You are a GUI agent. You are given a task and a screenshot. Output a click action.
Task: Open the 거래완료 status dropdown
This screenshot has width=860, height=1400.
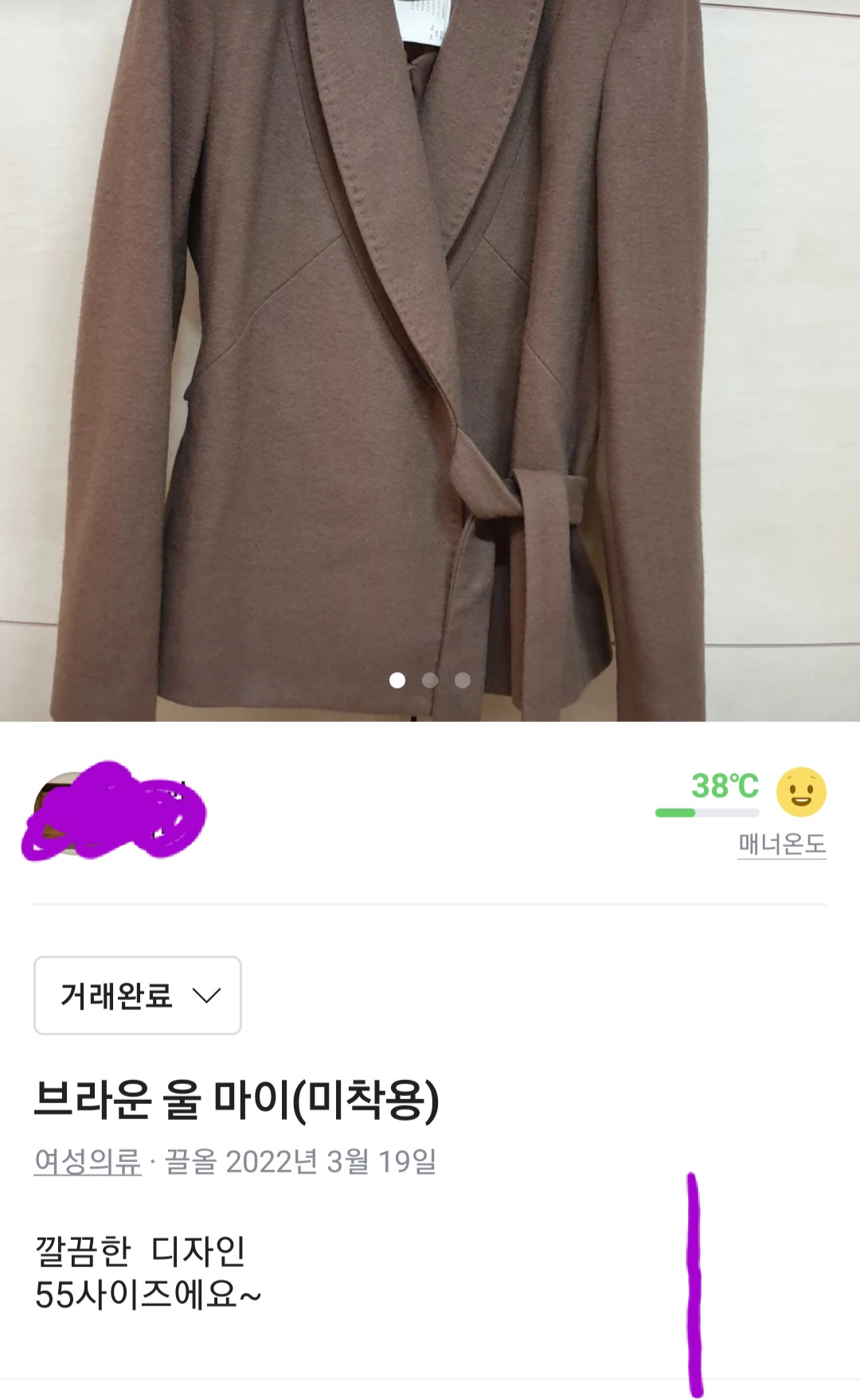137,995
